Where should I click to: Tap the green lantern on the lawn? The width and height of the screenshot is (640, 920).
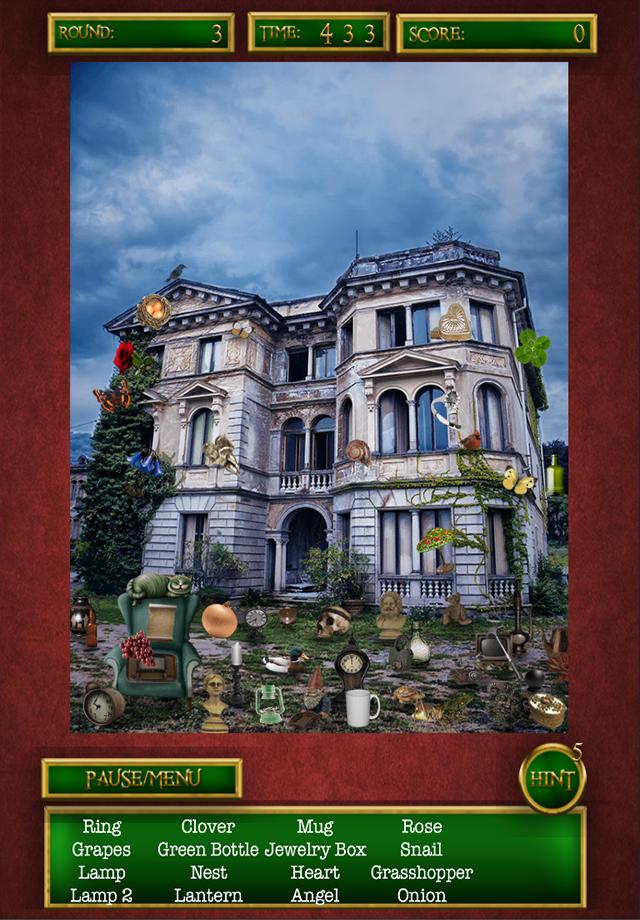(x=269, y=703)
